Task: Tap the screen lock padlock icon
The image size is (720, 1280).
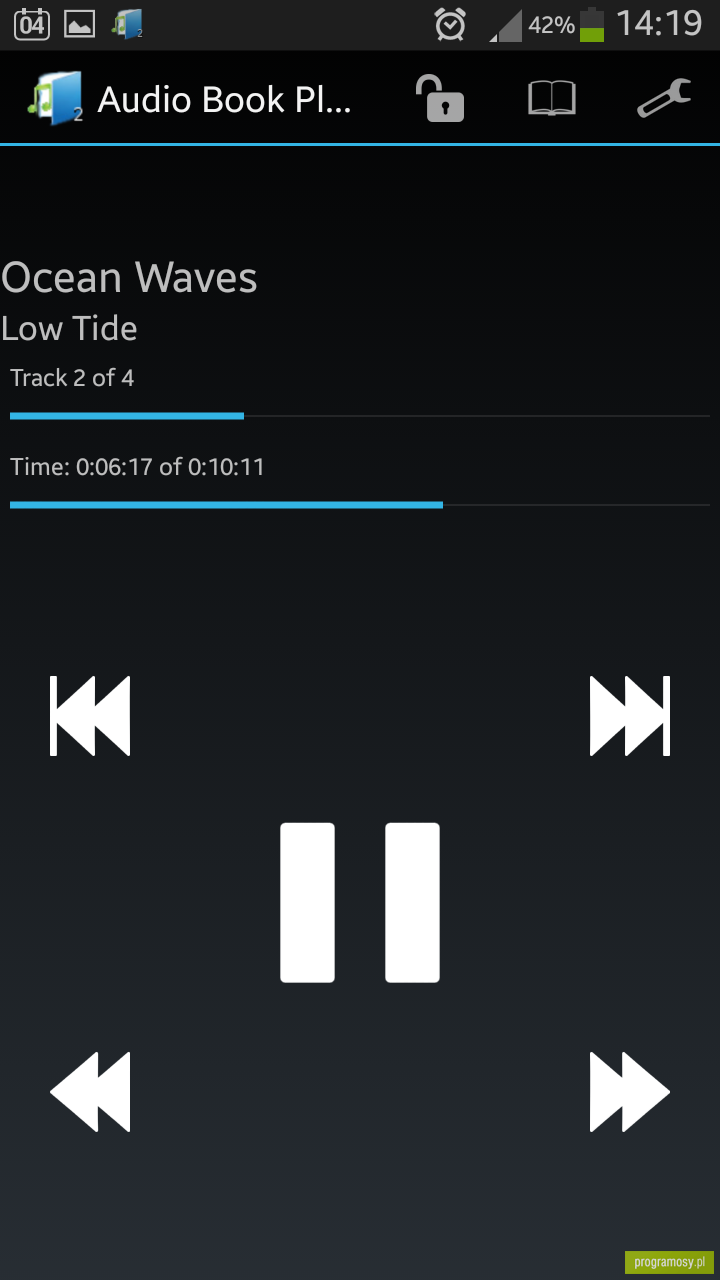Action: click(x=440, y=98)
